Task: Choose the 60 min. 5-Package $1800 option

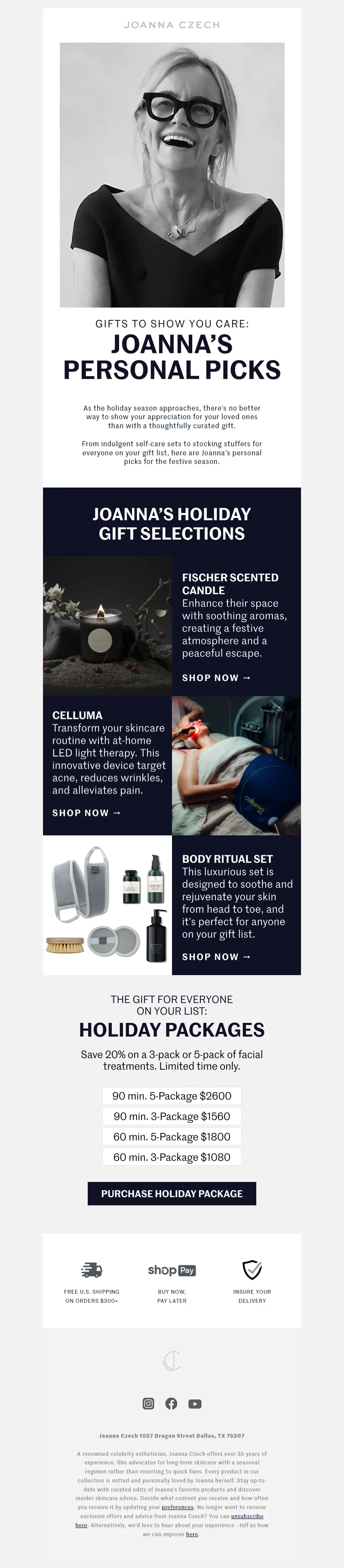Action: (x=172, y=1136)
